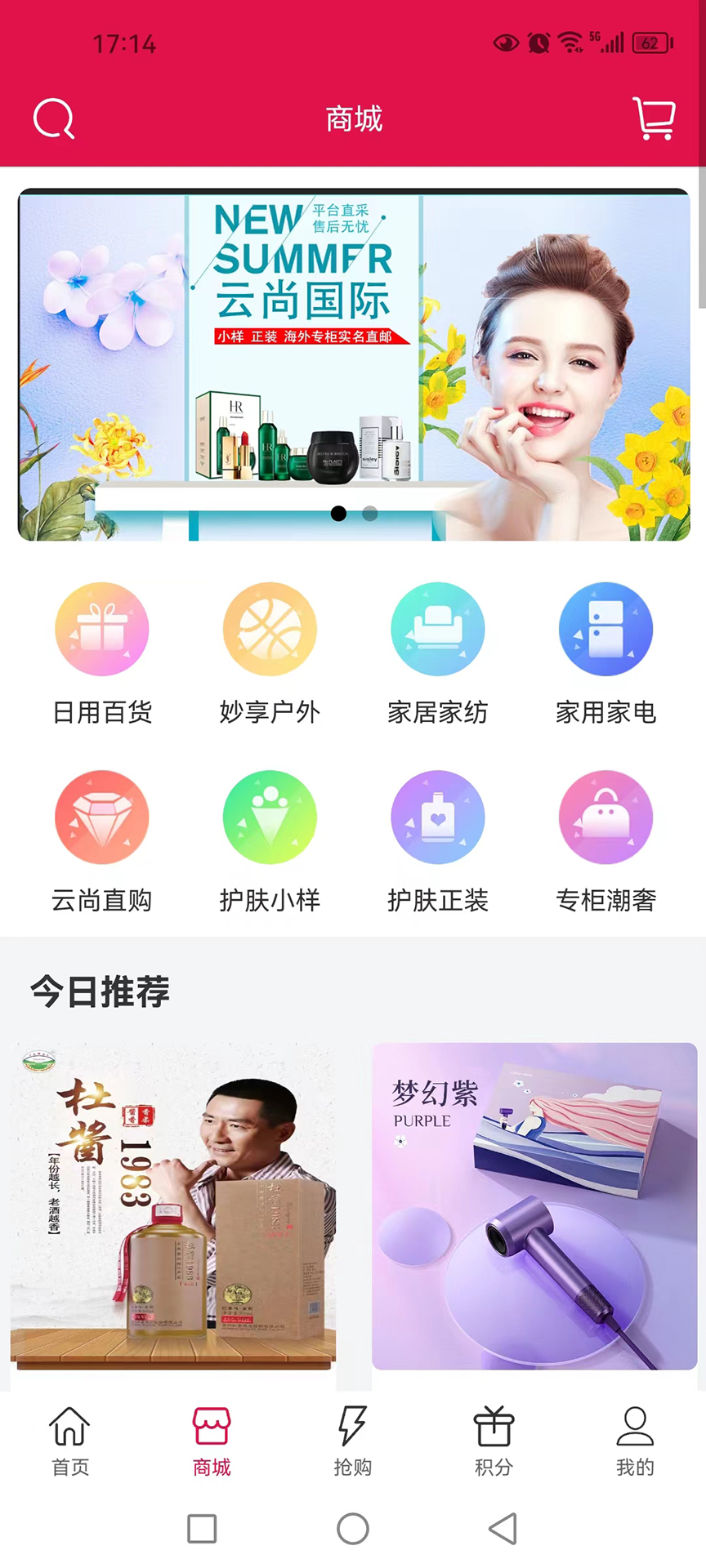Open the 家居家纺 section
This screenshot has width=706, height=1568.
(x=438, y=653)
